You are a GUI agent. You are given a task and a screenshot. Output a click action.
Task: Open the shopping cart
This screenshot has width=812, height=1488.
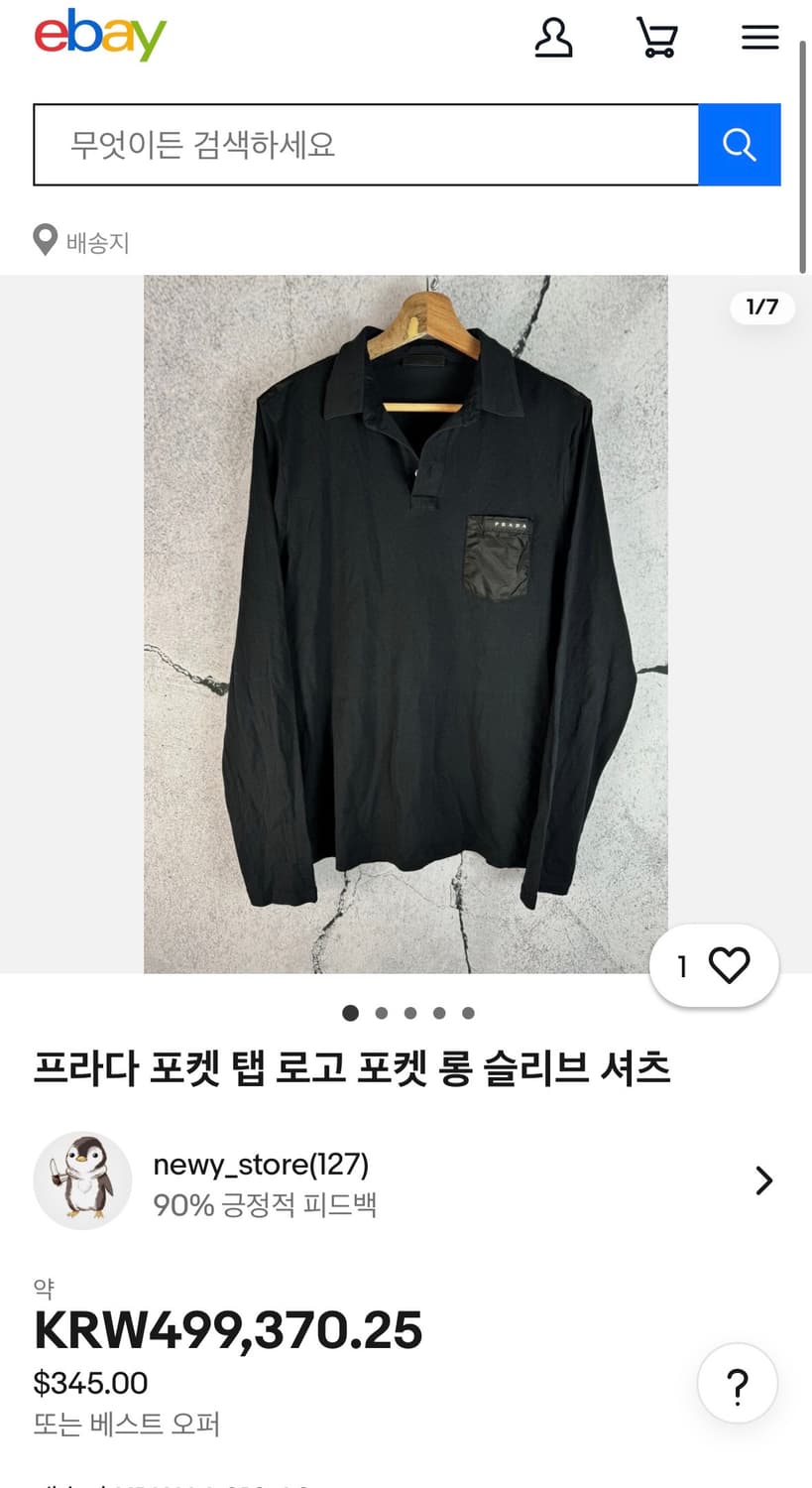coord(657,38)
